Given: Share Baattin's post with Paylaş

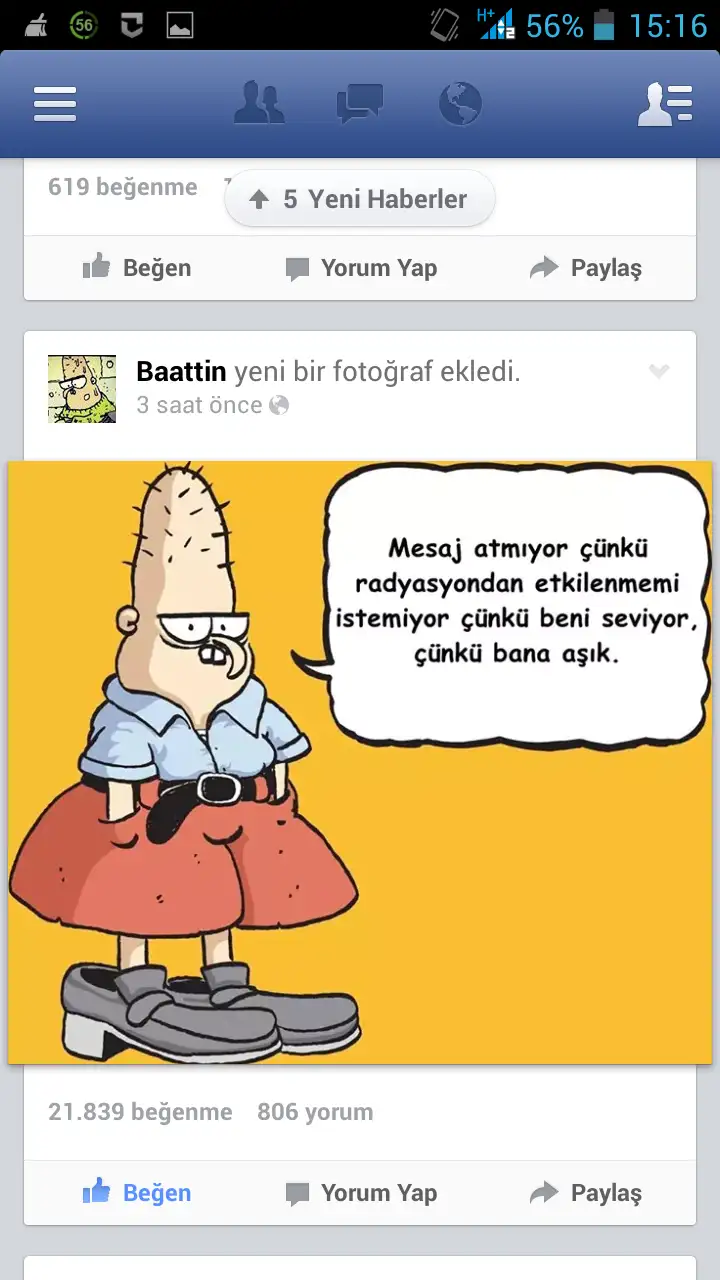Looking at the screenshot, I should pyautogui.click(x=585, y=1192).
